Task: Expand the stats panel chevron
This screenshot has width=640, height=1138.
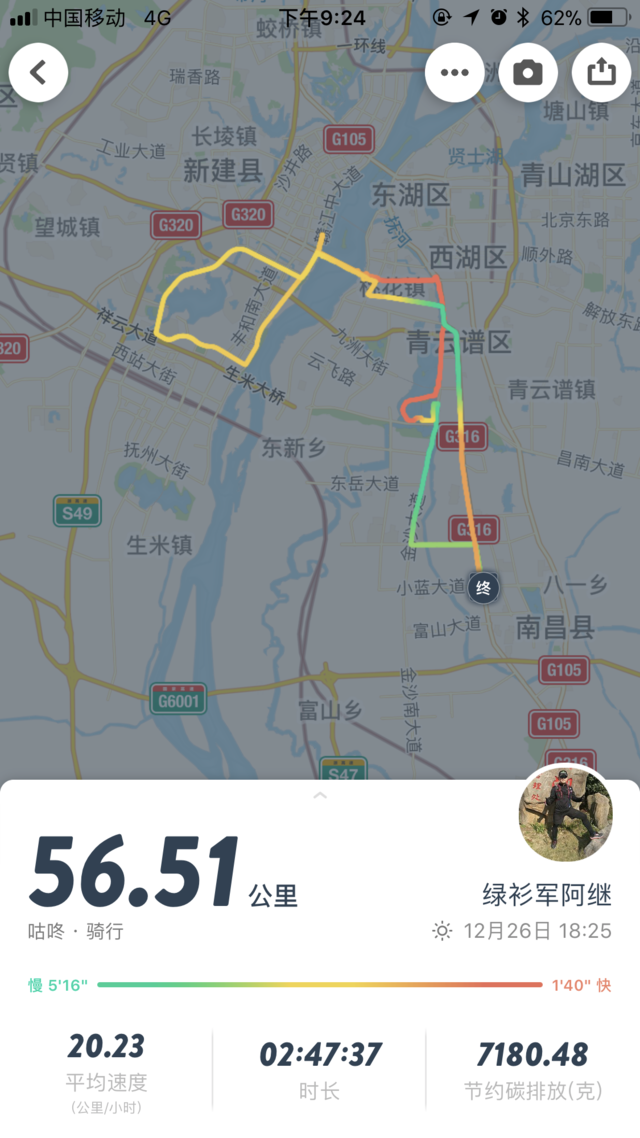Action: [320, 796]
